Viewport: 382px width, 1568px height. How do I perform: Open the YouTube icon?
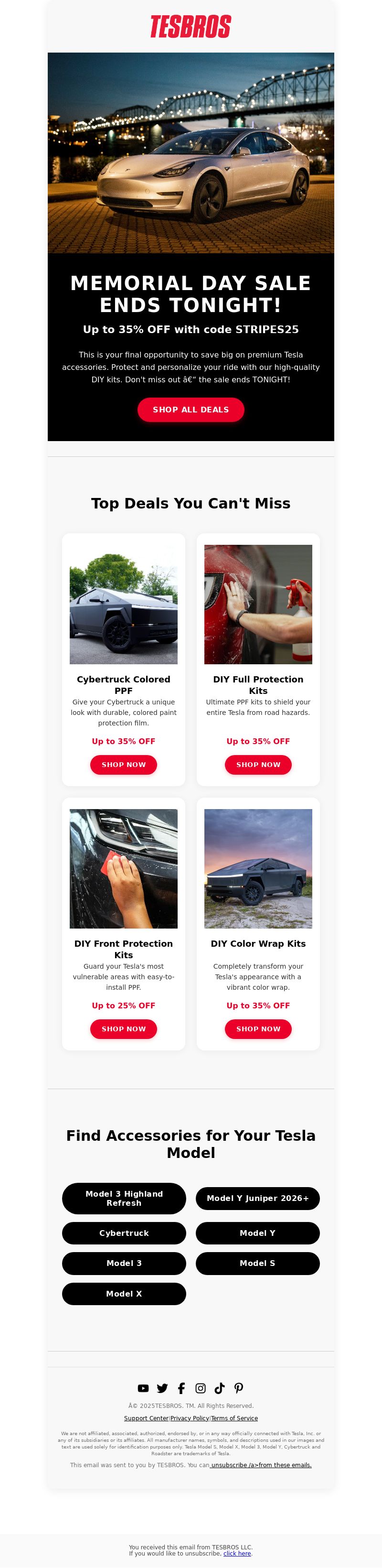point(143,1388)
